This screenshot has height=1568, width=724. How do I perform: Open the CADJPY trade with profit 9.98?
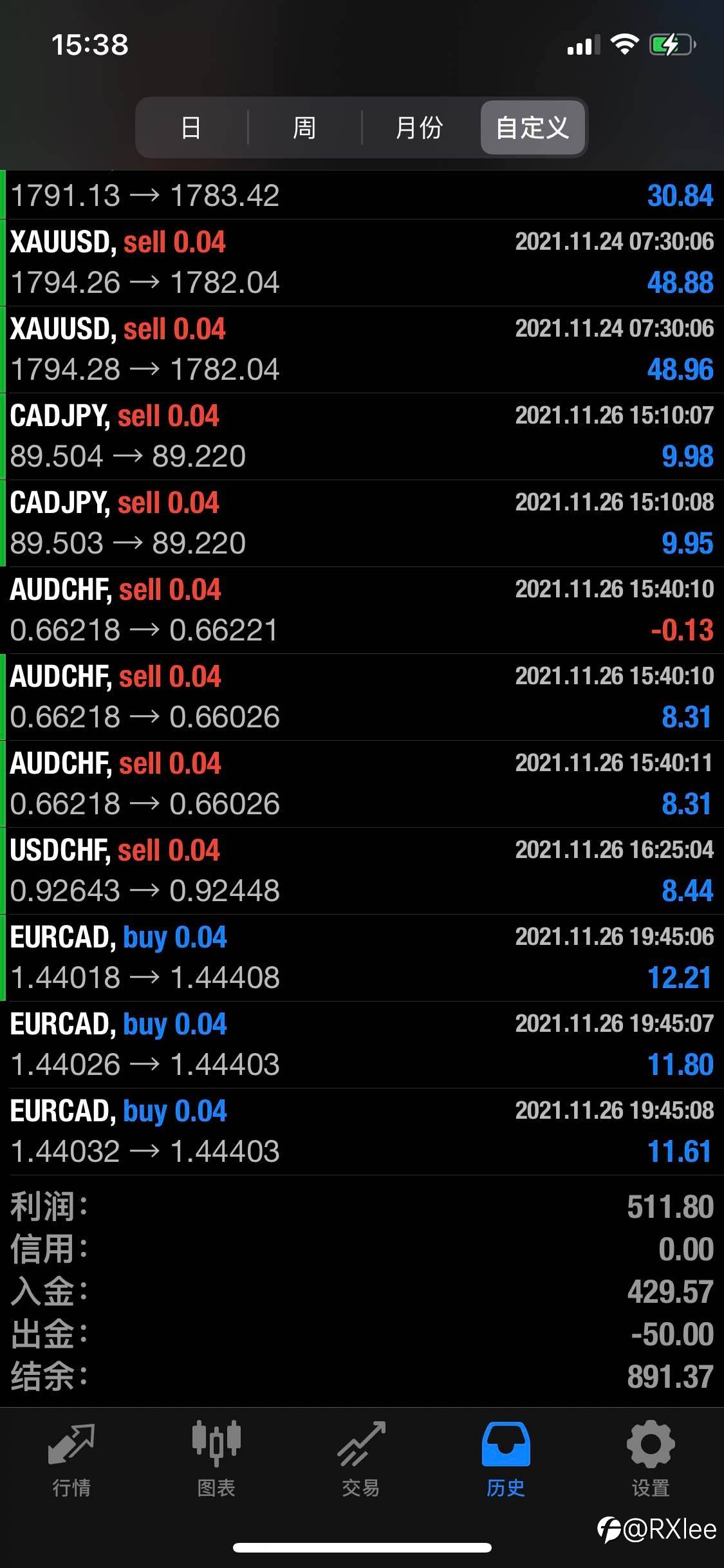[362, 436]
